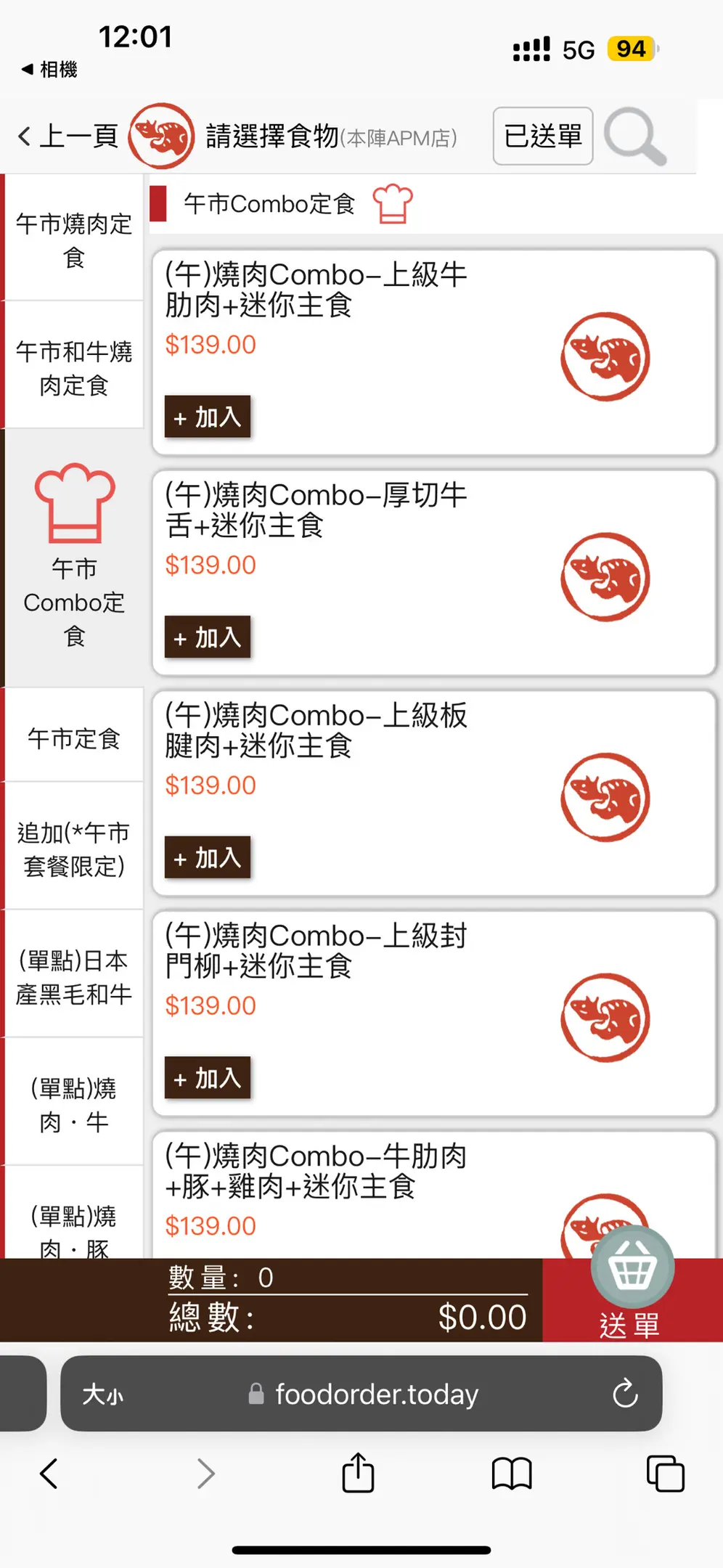Go back via 上一頁
Viewport: 723px width, 1568px height.
tap(68, 136)
